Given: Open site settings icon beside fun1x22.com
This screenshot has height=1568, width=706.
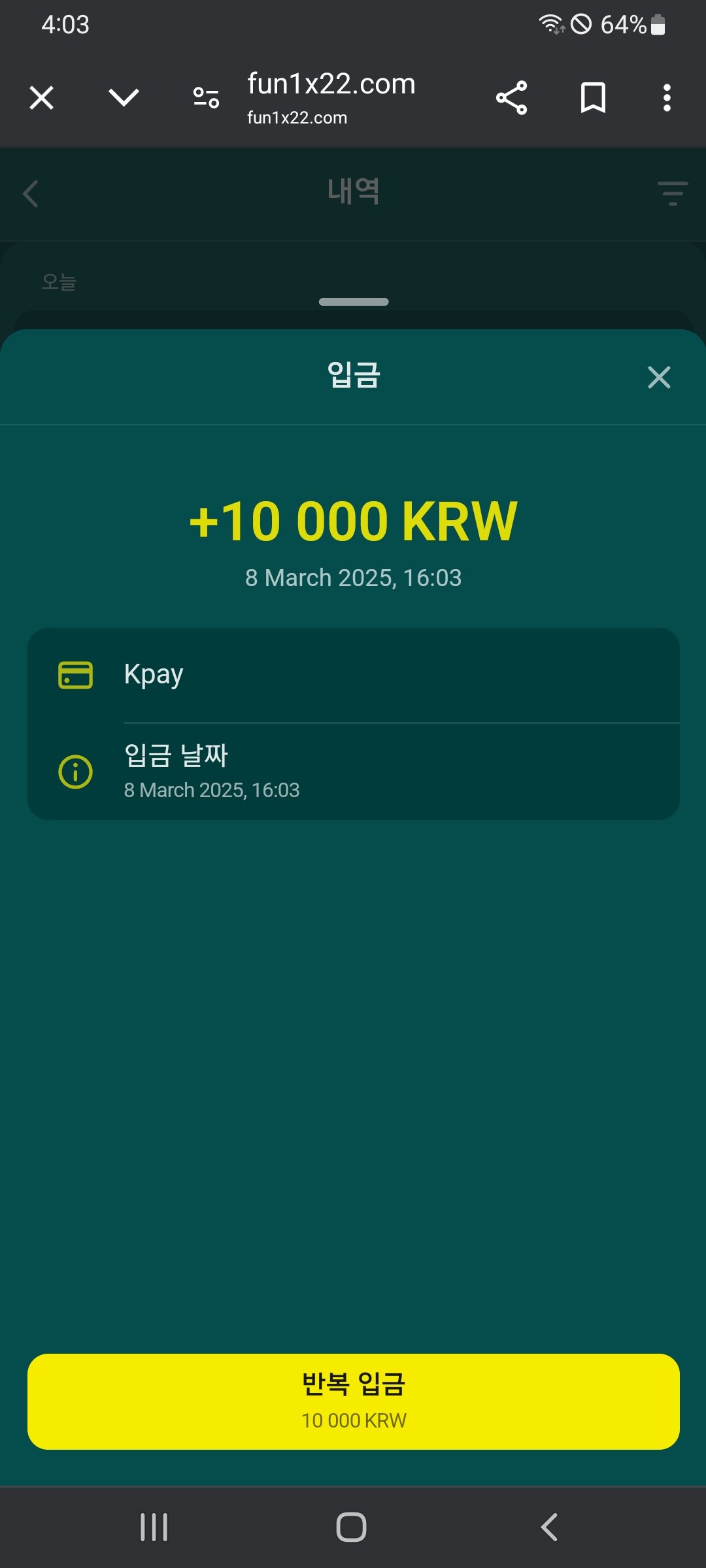Looking at the screenshot, I should 206,98.
